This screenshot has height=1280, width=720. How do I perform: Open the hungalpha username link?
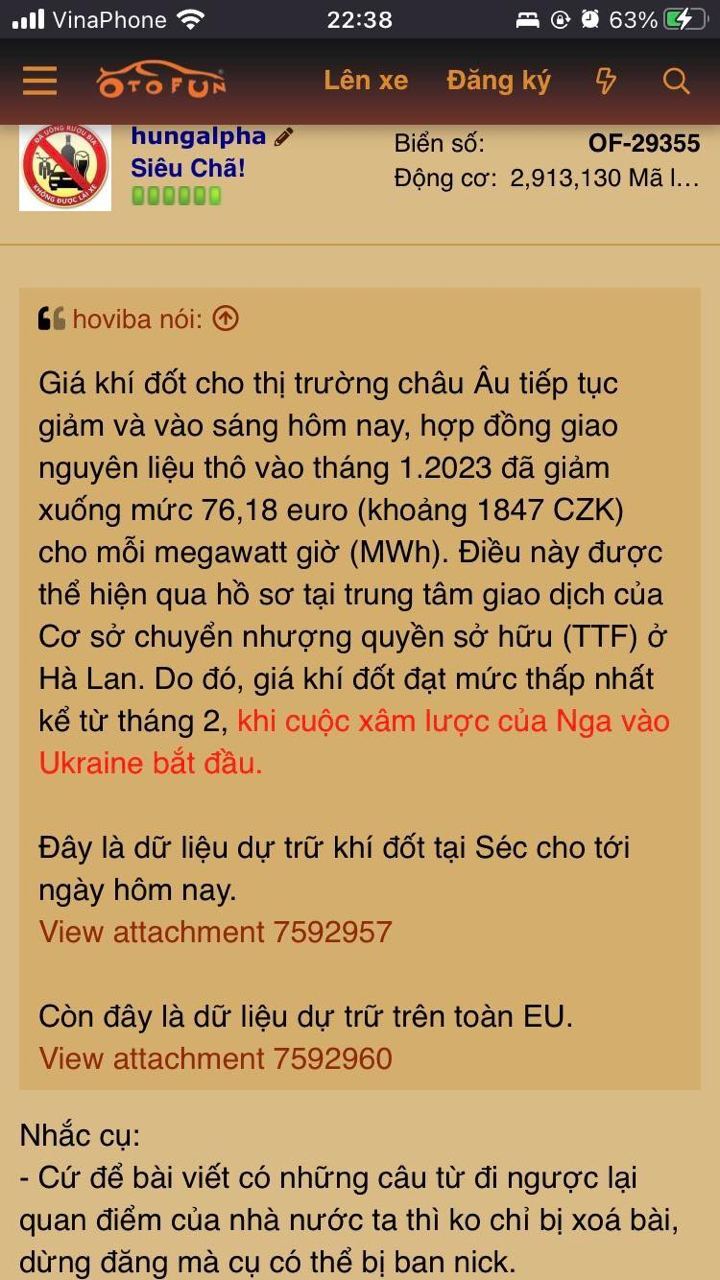click(x=198, y=137)
